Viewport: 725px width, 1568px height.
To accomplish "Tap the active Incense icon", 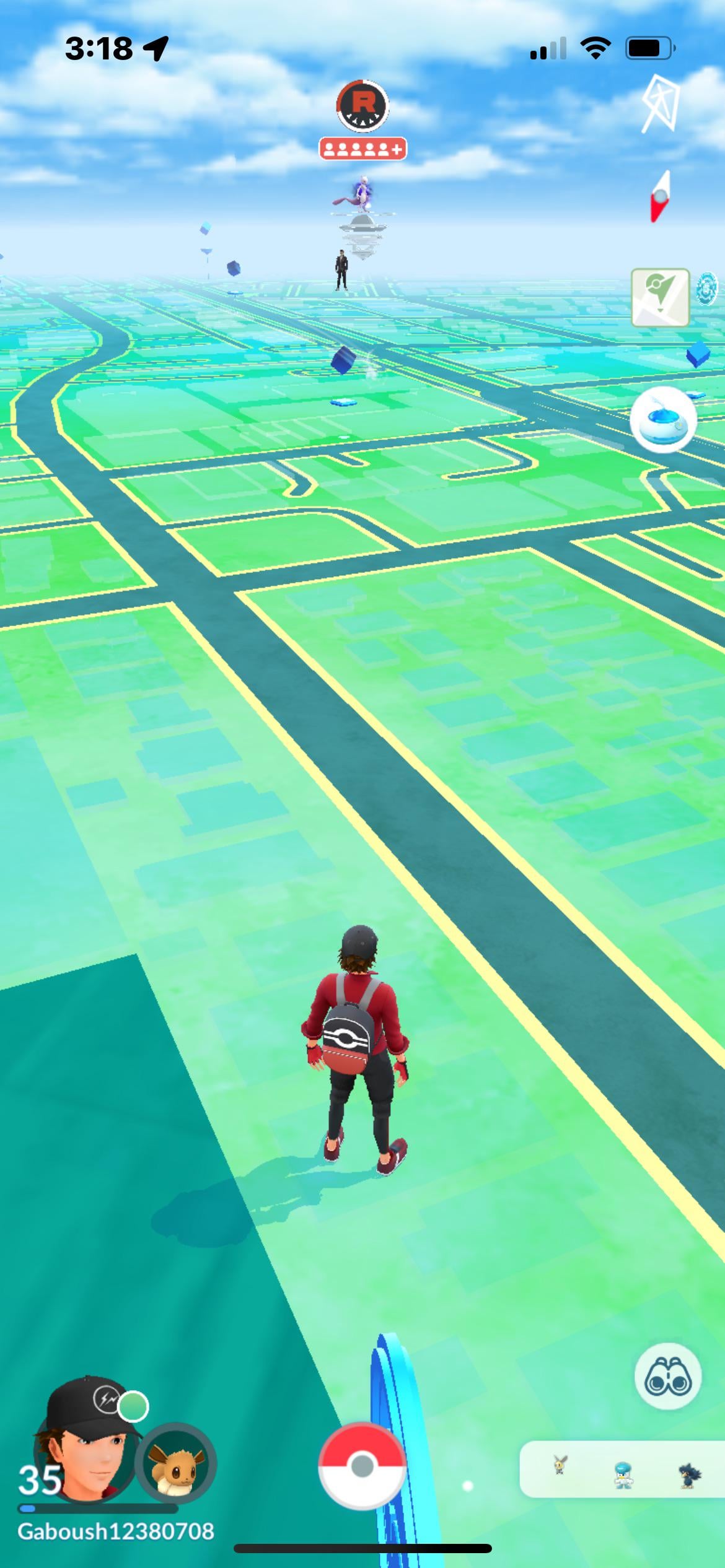I will pos(663,419).
